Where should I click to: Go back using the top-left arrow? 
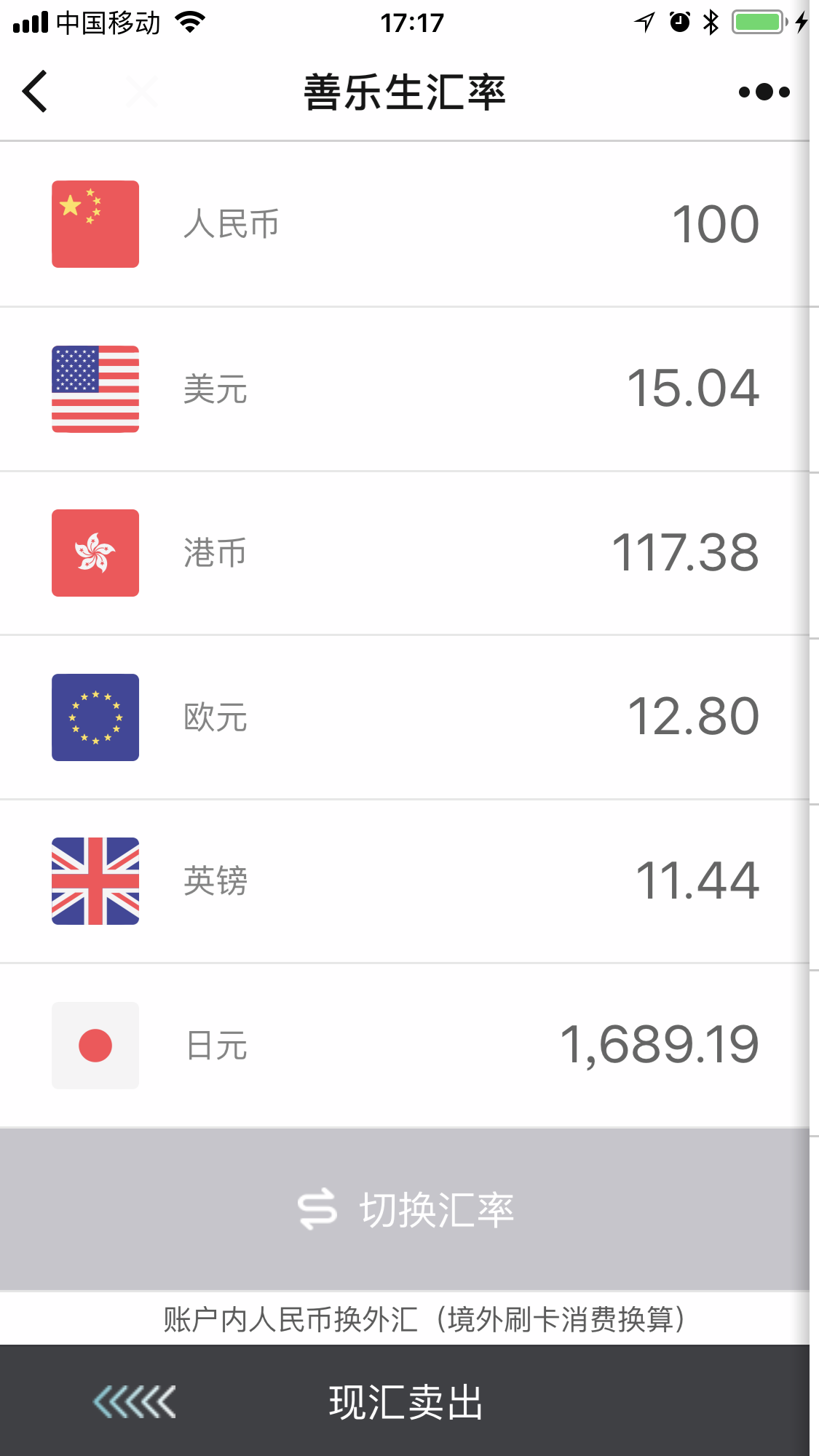click(35, 92)
